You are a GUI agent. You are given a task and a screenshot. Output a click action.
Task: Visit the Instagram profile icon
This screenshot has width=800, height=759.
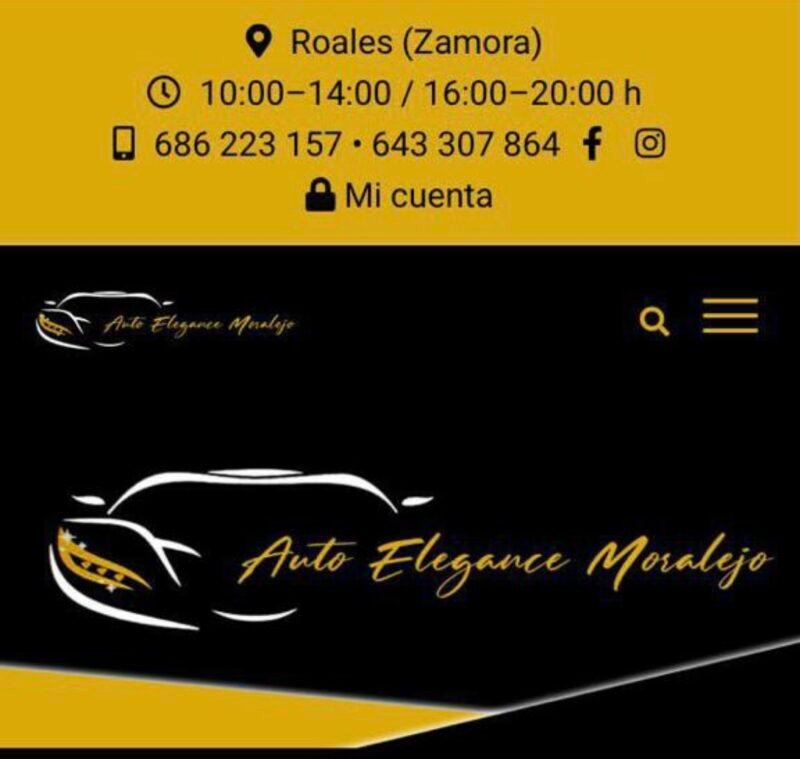point(650,144)
